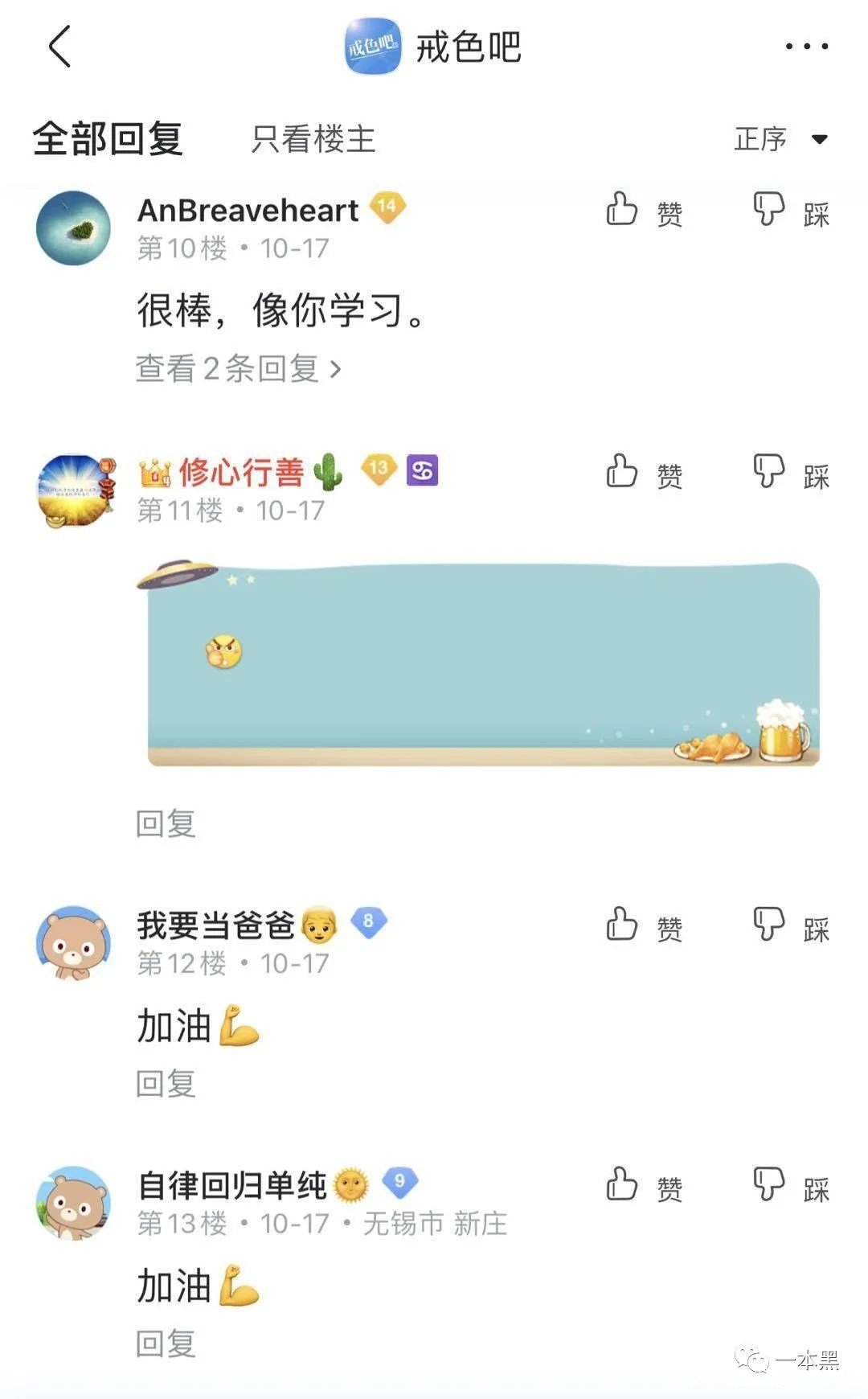Like AnBreaveheart's reply on floor 10
The image size is (868, 1399).
pyautogui.click(x=643, y=211)
